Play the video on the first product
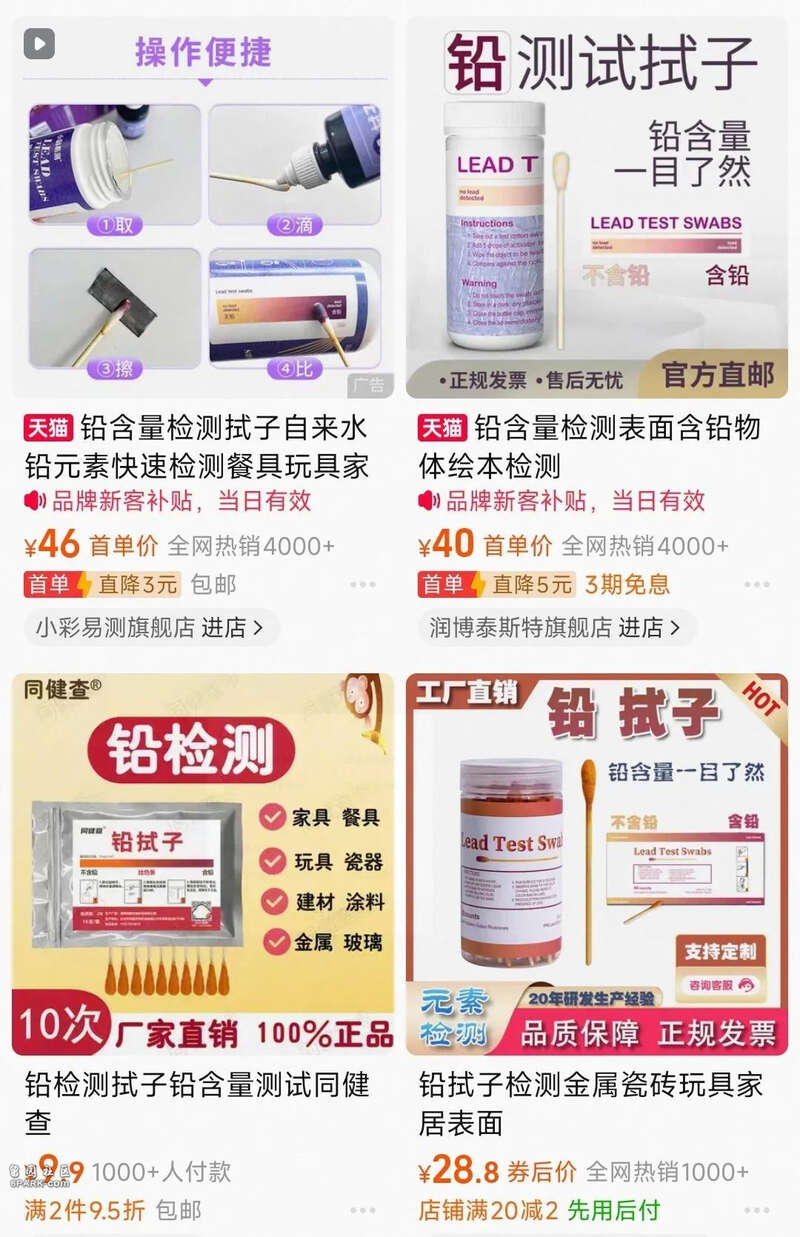The height and width of the screenshot is (1237, 800). tap(39, 44)
